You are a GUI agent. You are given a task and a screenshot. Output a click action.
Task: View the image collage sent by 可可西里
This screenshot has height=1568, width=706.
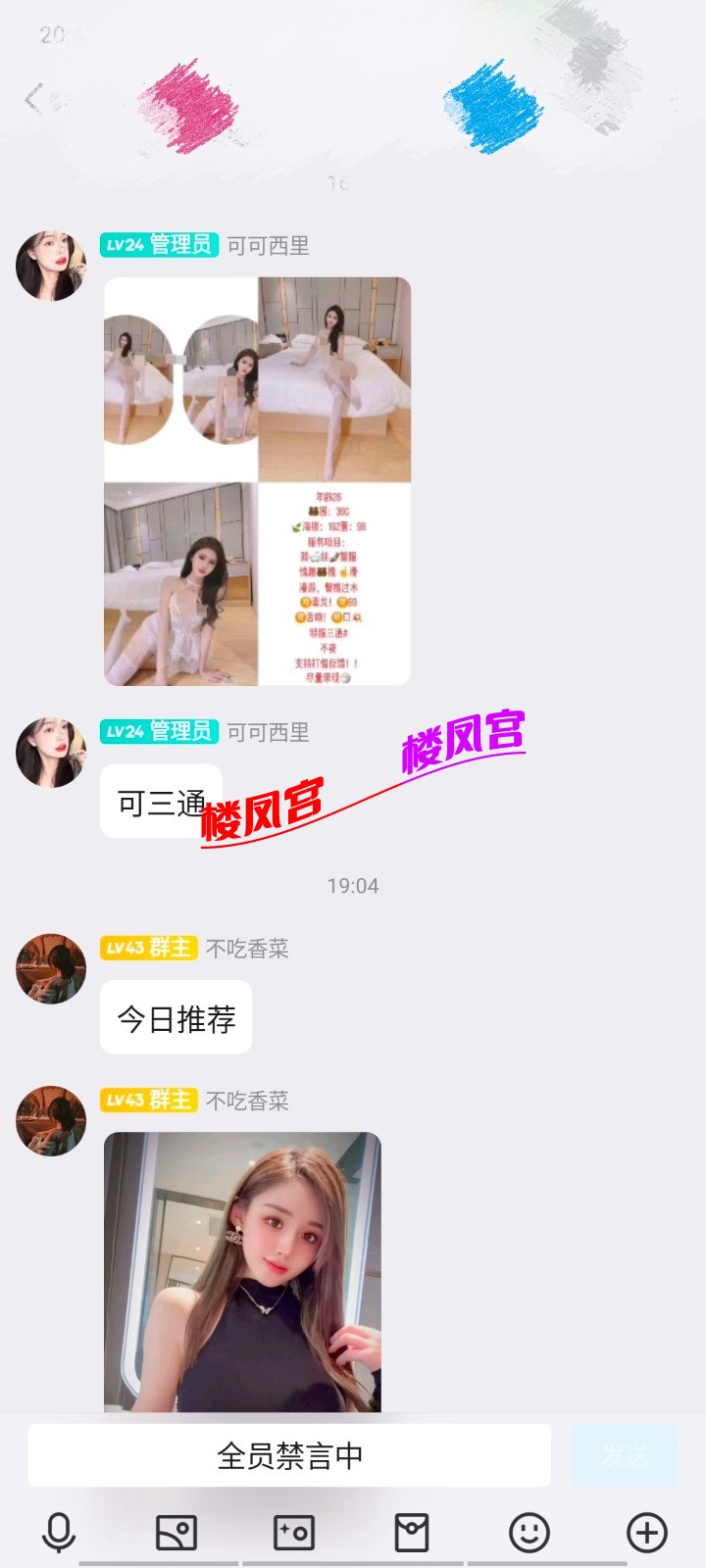coord(257,481)
